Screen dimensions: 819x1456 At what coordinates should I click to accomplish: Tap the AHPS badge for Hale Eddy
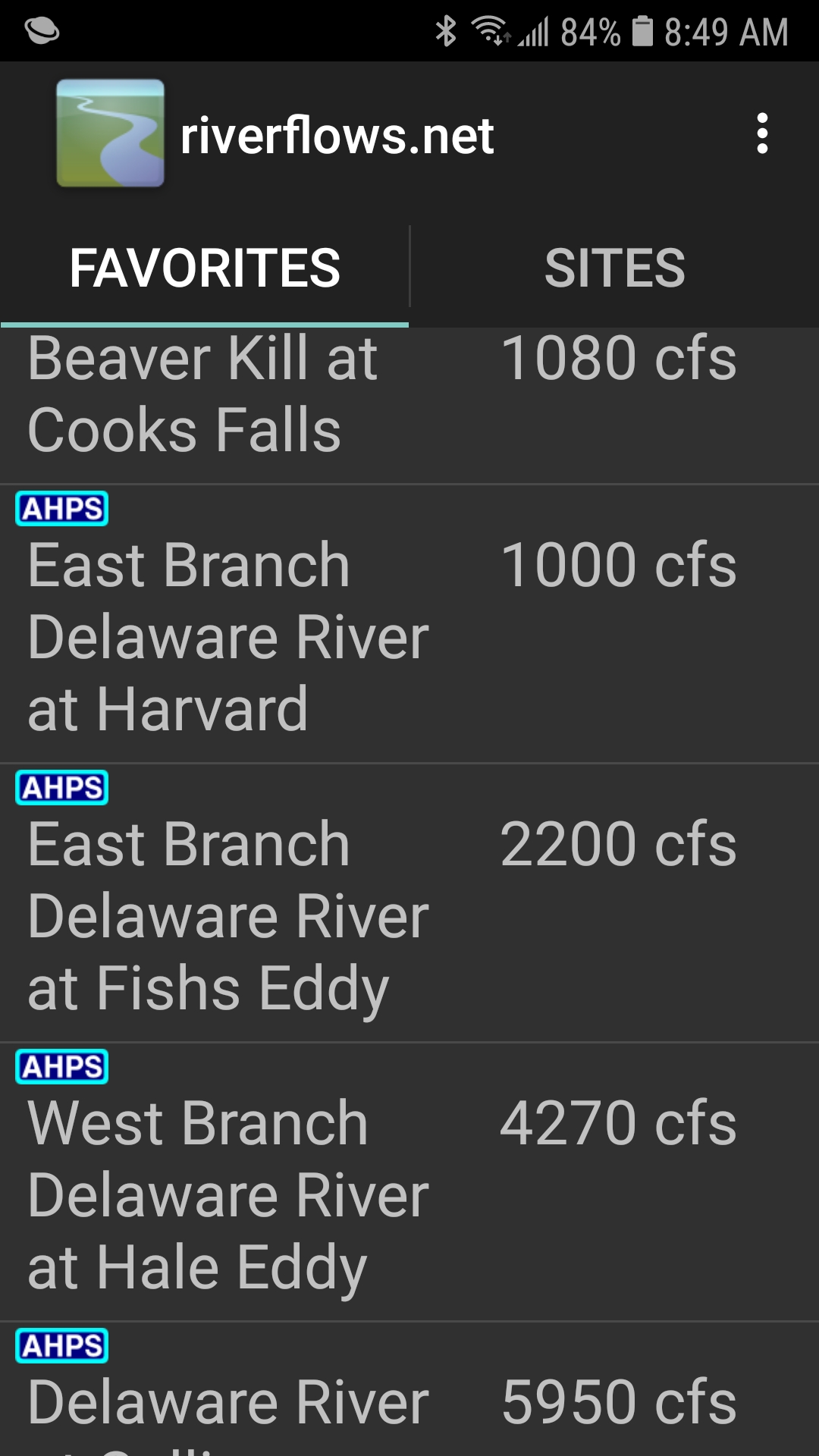61,1068
